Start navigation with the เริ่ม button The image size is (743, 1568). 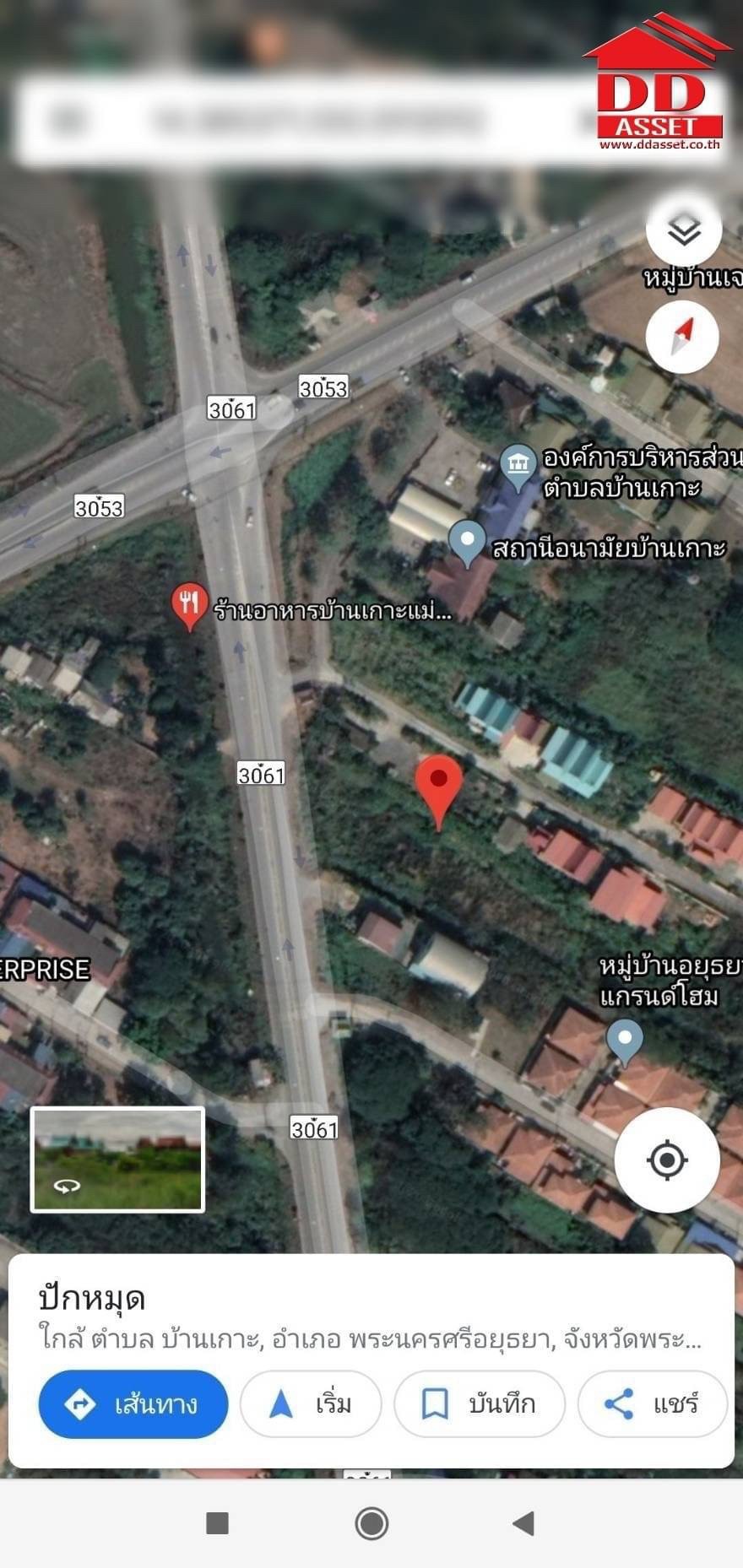point(311,1404)
